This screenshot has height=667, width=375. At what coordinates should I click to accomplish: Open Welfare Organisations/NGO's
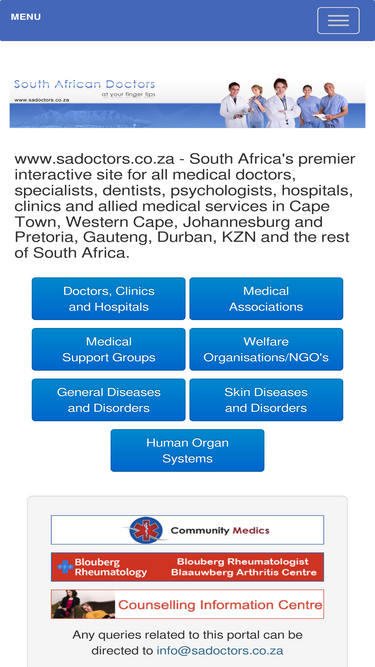tap(266, 349)
